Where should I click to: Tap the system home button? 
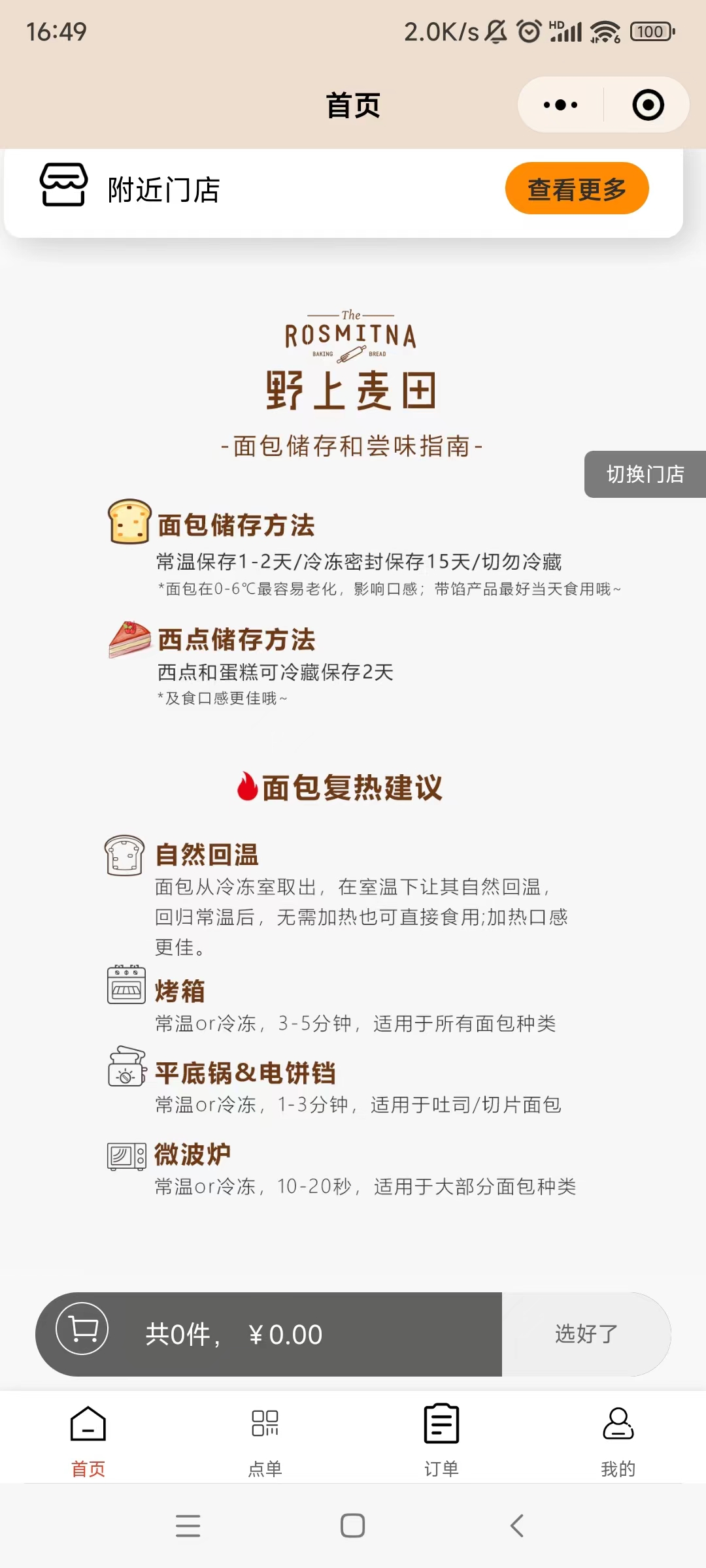tap(352, 1526)
